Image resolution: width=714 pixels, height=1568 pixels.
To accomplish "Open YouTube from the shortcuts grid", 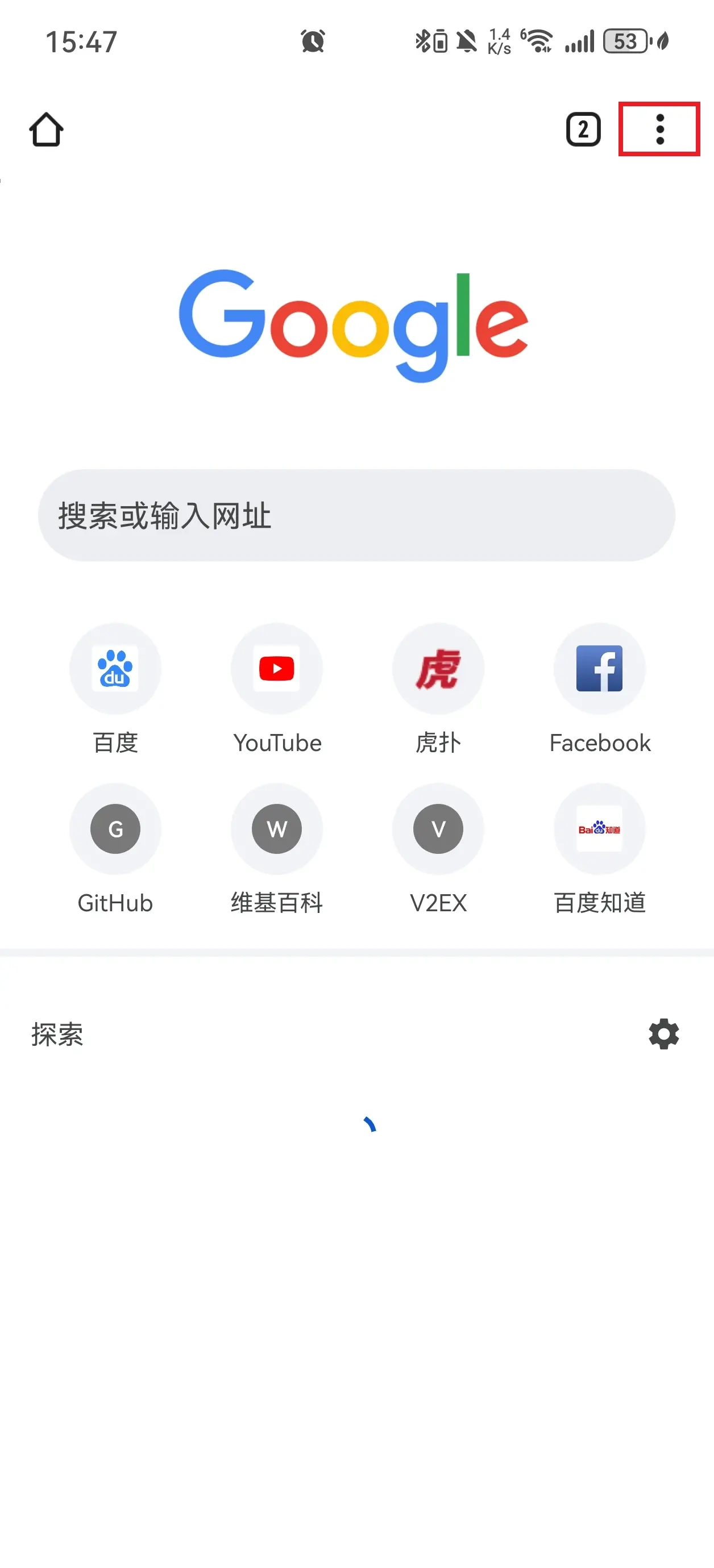I will 277,669.
